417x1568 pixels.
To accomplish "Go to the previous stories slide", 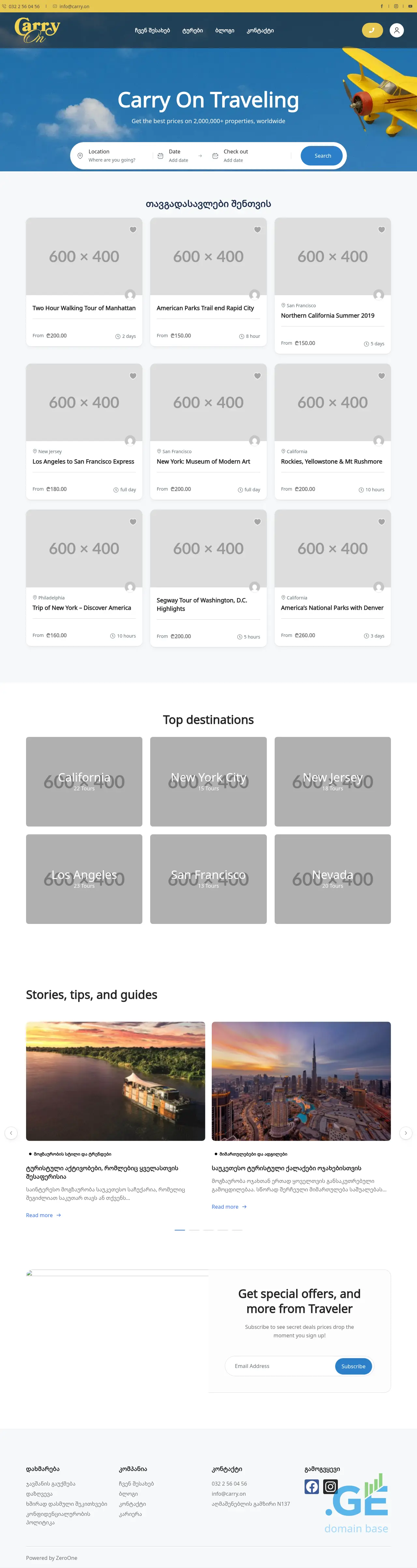I will [x=10, y=1133].
